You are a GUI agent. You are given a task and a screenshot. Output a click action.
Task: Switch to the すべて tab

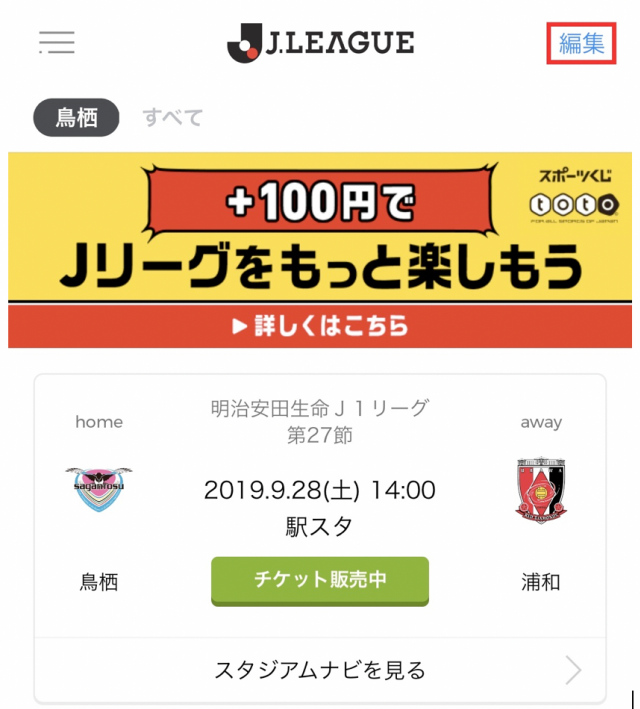pyautogui.click(x=172, y=118)
